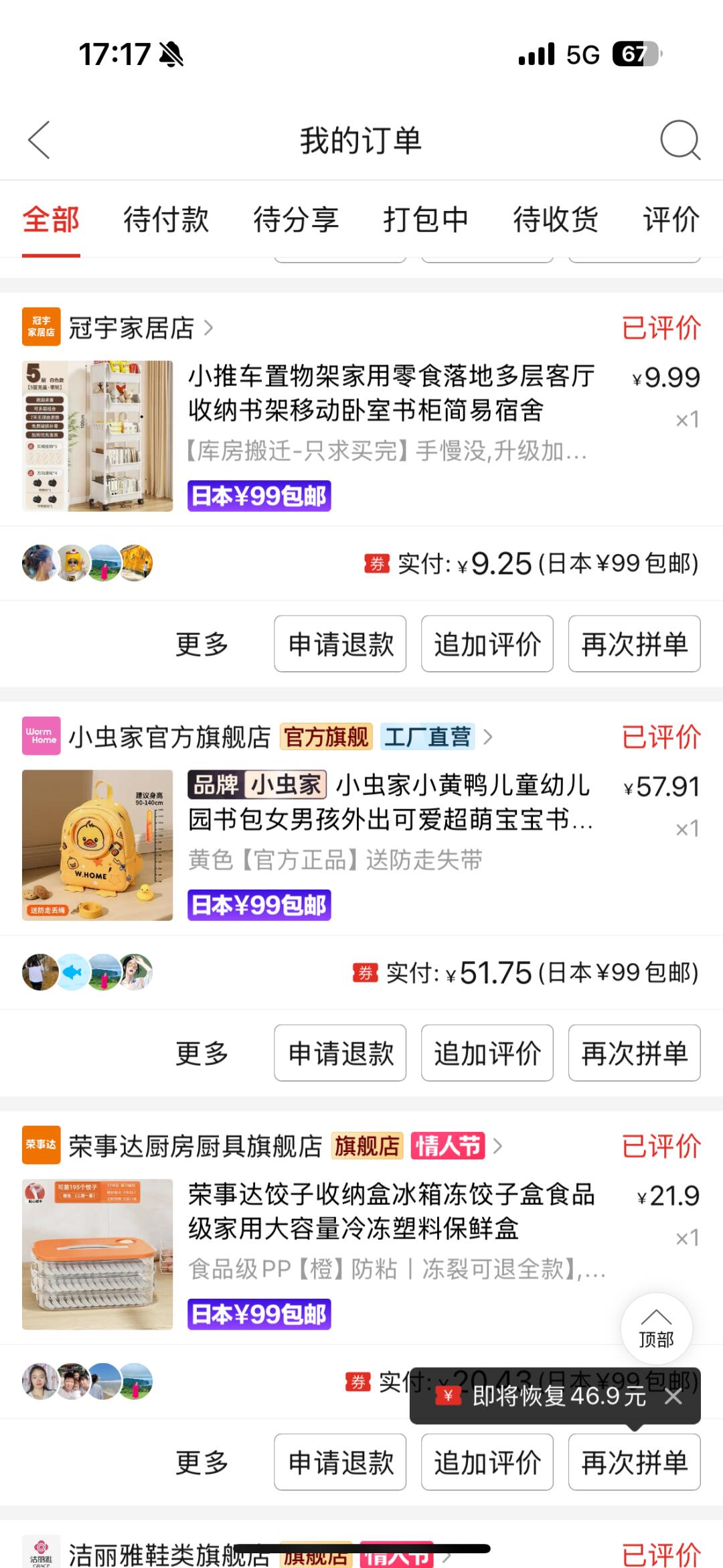The height and width of the screenshot is (1568, 723).
Task: Tap 追加评价 for 荣事达 order
Action: pyautogui.click(x=487, y=1462)
